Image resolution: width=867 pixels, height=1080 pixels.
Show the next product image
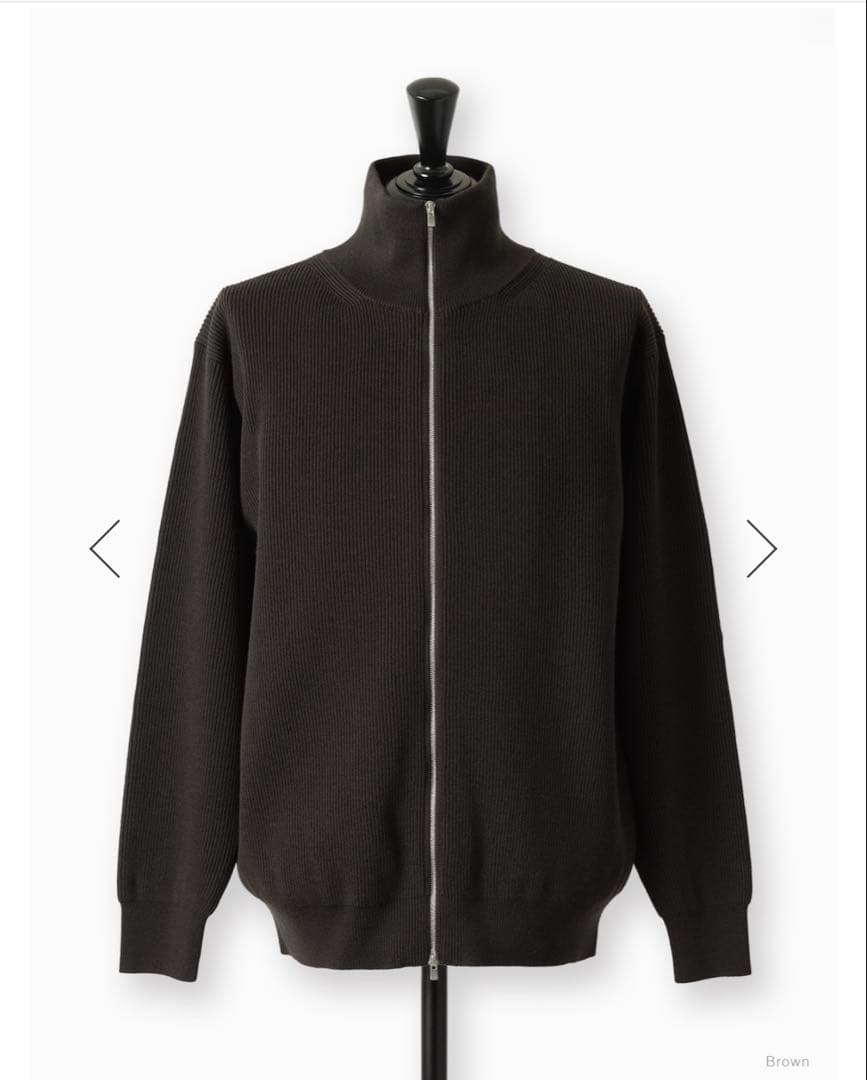pyautogui.click(x=761, y=548)
